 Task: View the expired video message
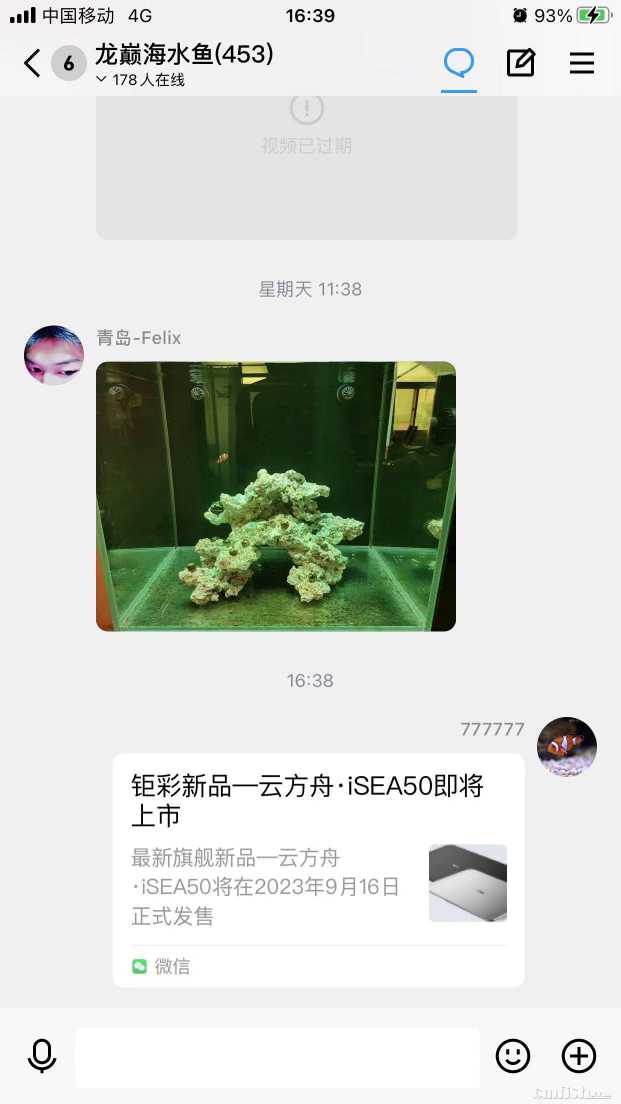(x=306, y=160)
